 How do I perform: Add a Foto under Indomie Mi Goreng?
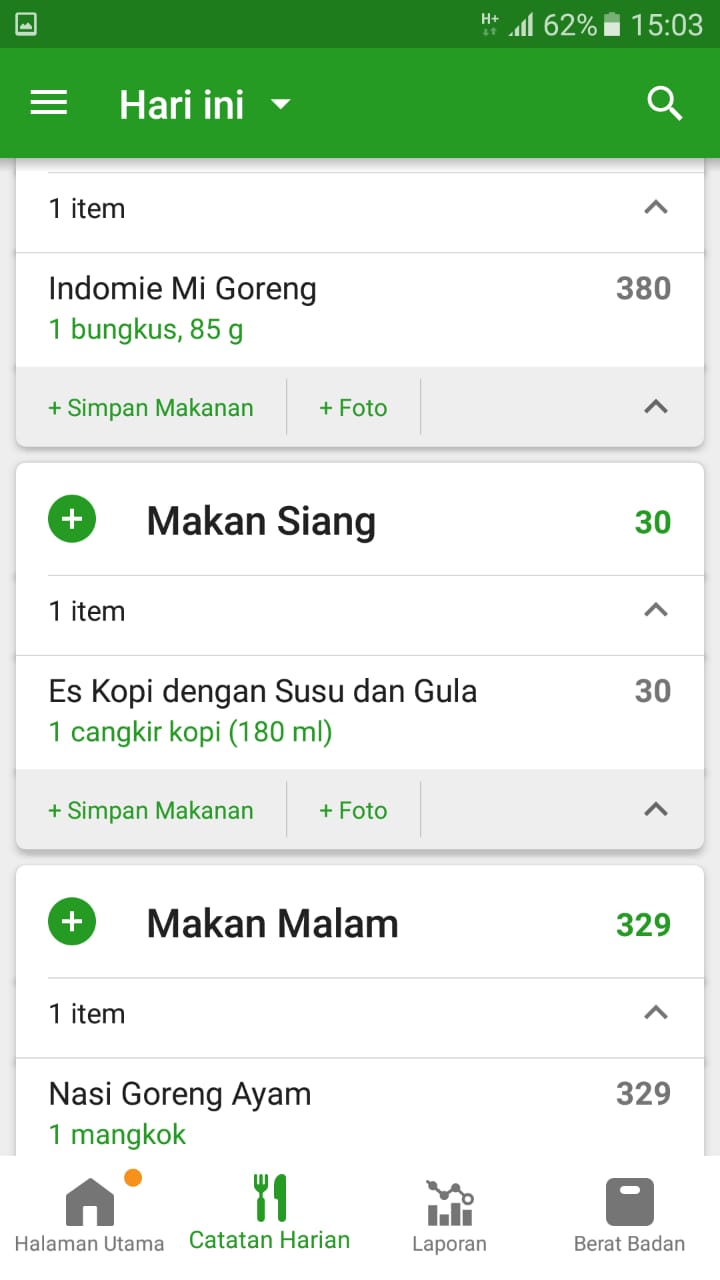[353, 408]
